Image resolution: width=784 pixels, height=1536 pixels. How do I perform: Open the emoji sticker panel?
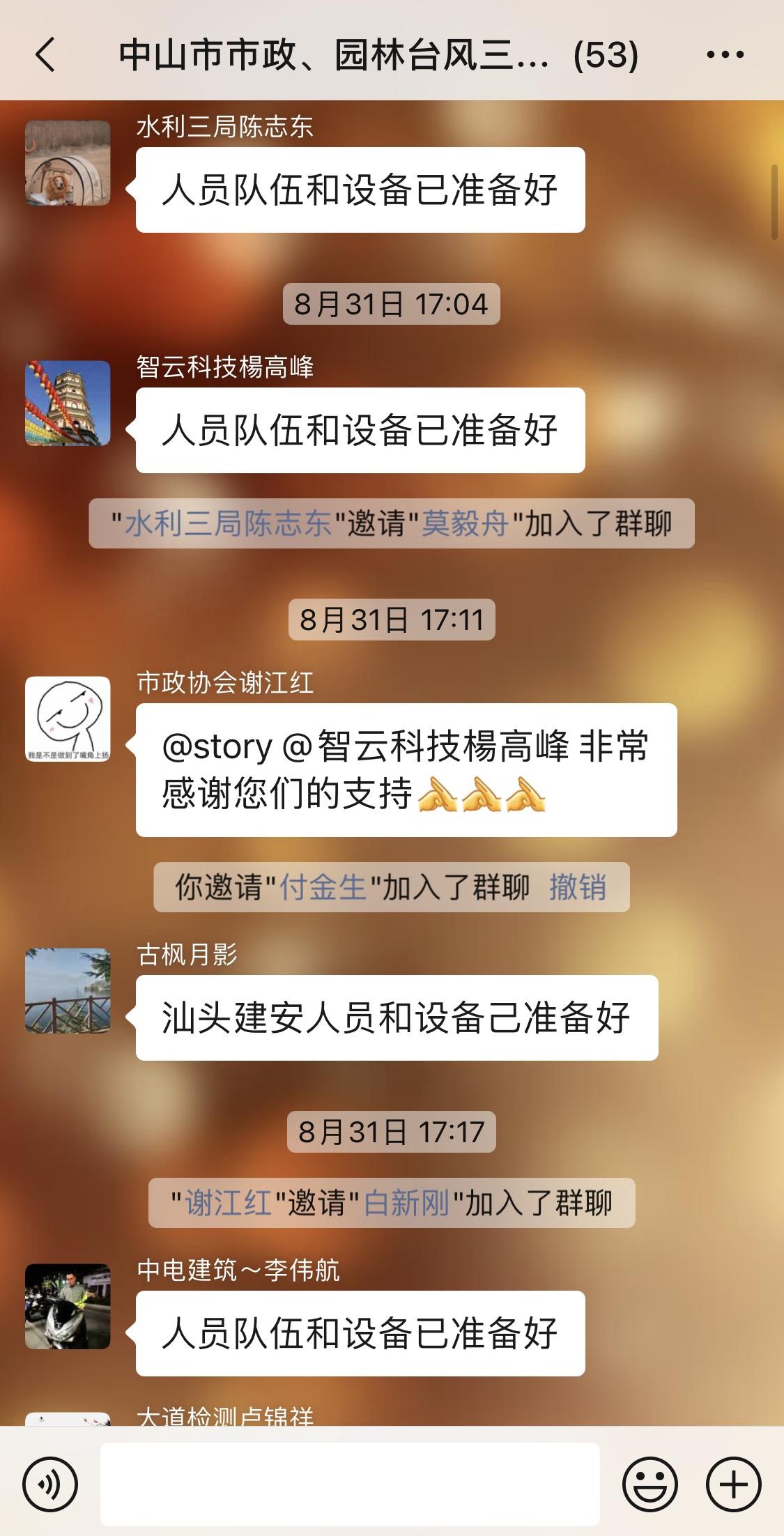coord(650,1484)
